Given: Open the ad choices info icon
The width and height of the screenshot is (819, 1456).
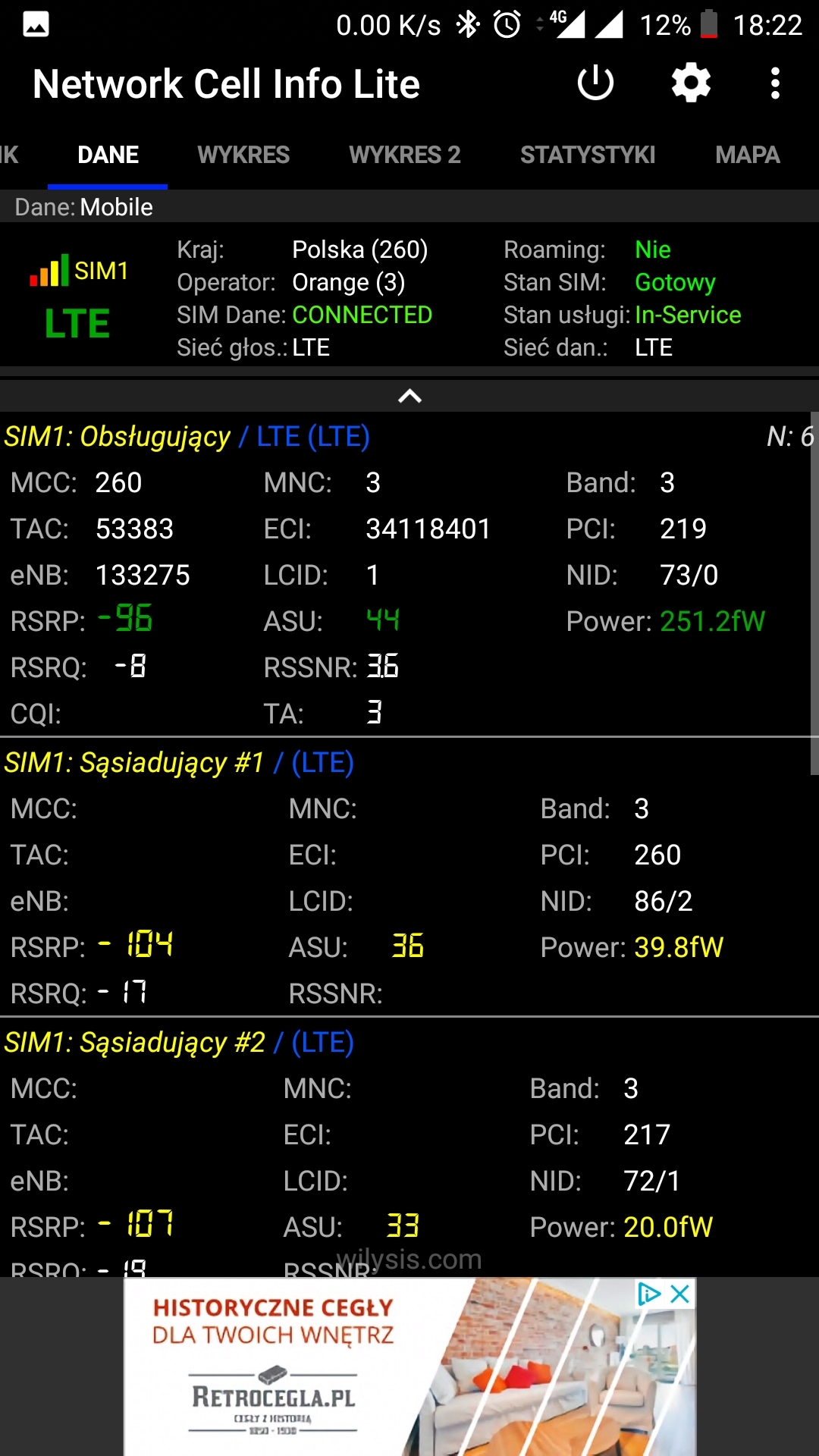Looking at the screenshot, I should point(649,1294).
